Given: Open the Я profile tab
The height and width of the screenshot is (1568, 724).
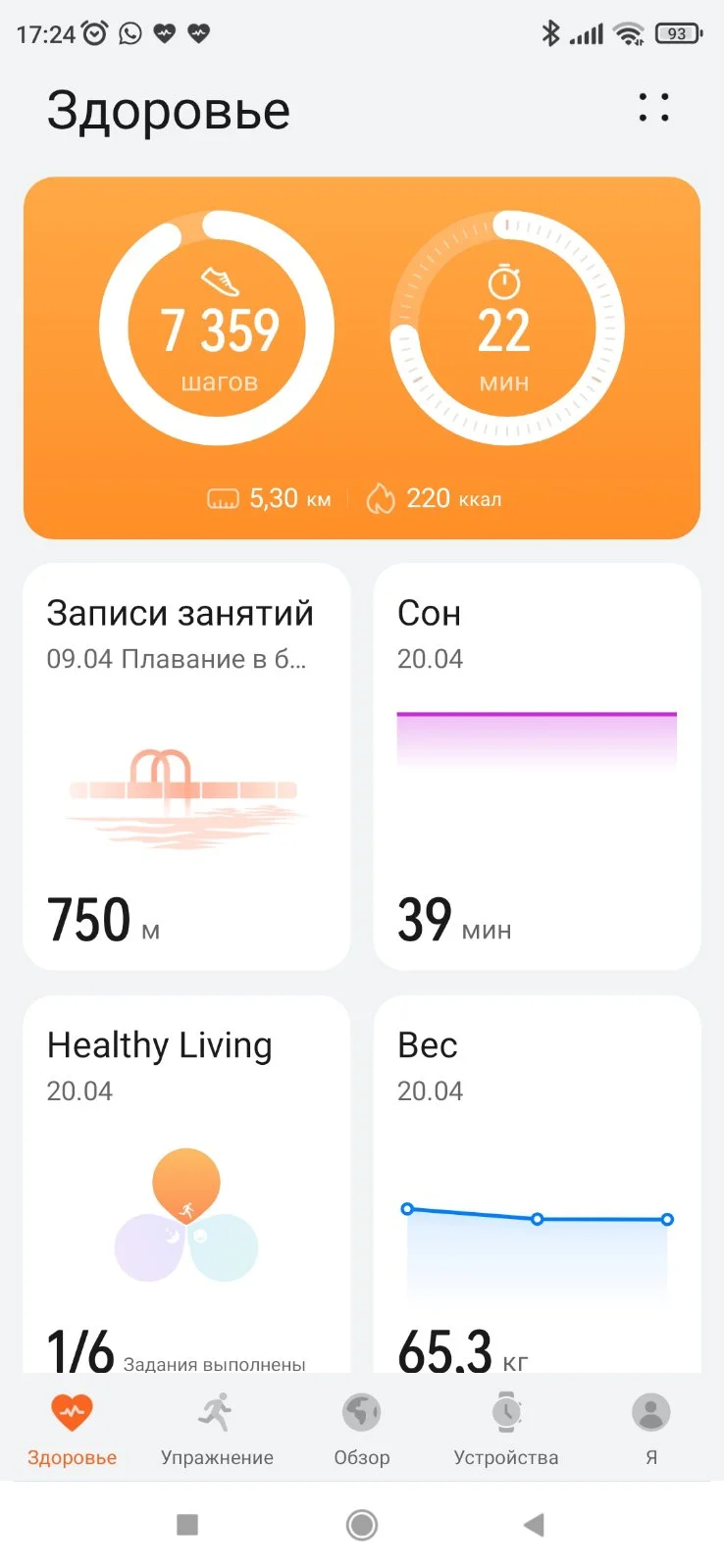Looking at the screenshot, I should click(x=651, y=1430).
